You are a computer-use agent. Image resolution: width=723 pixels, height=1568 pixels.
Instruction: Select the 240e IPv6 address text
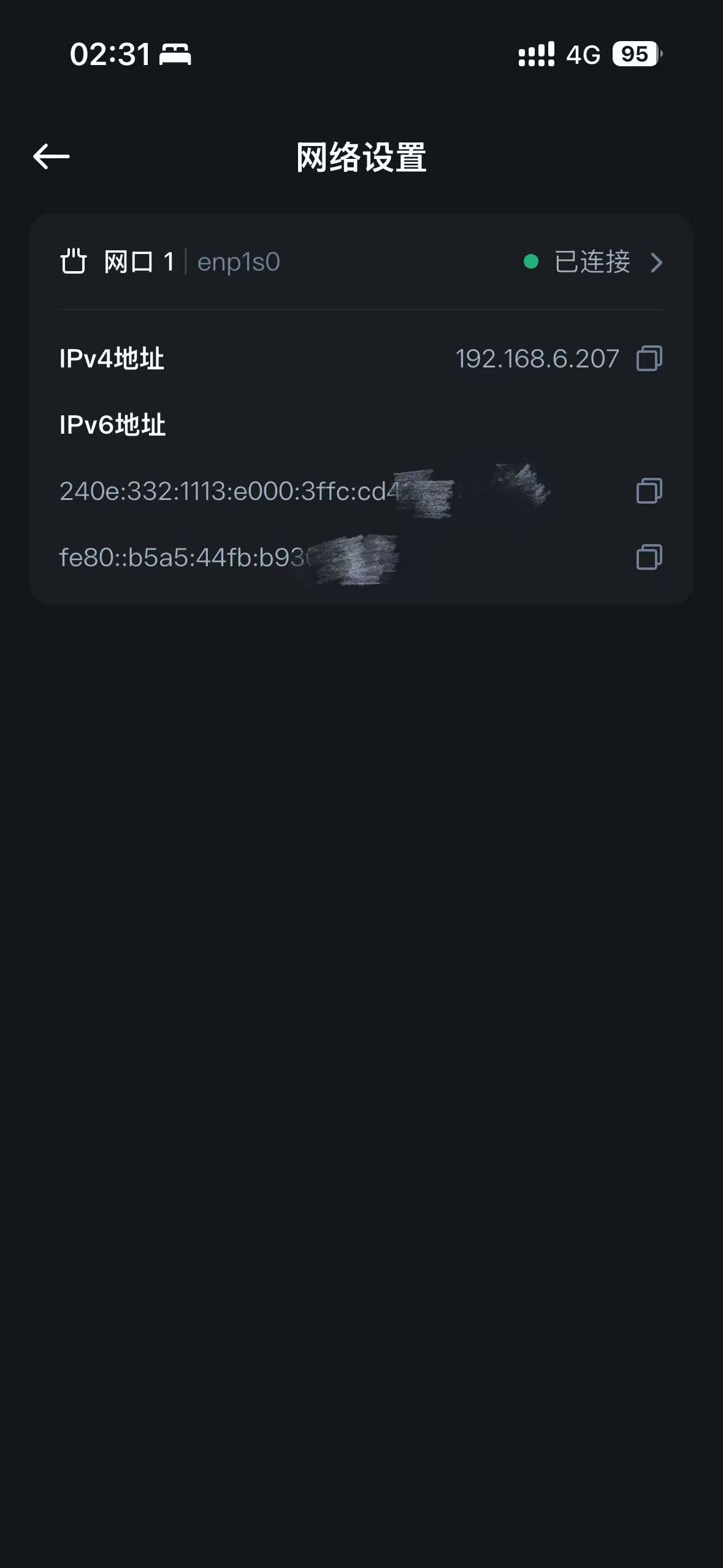pos(227,491)
